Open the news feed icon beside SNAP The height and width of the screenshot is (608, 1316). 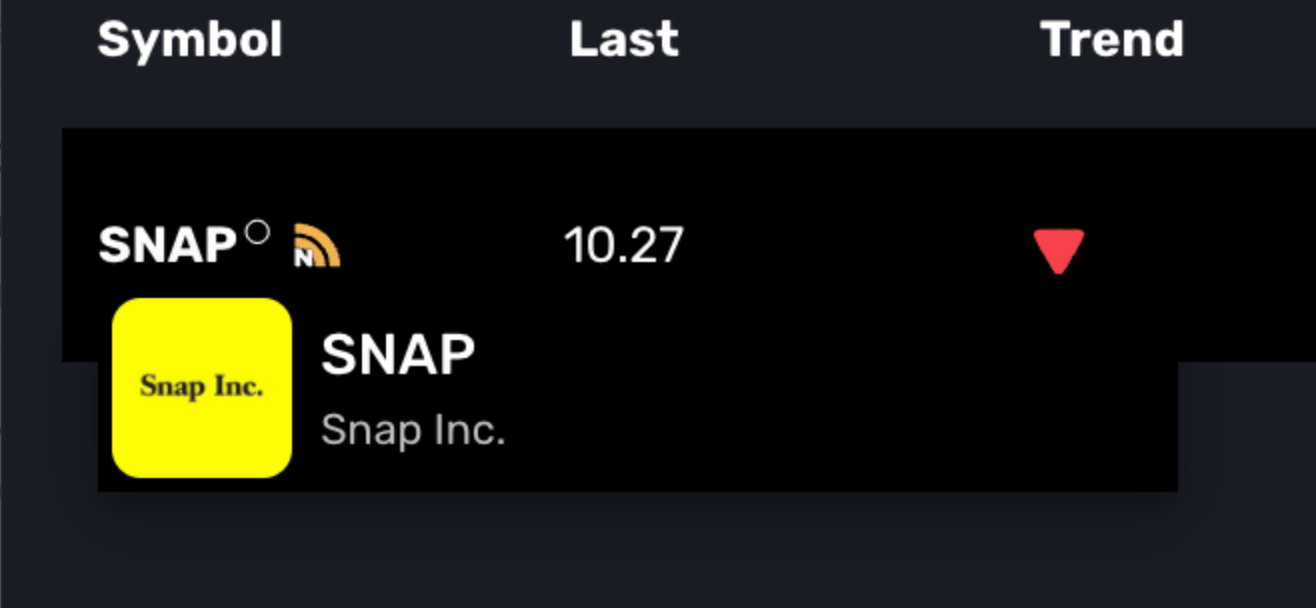pyautogui.click(x=316, y=246)
